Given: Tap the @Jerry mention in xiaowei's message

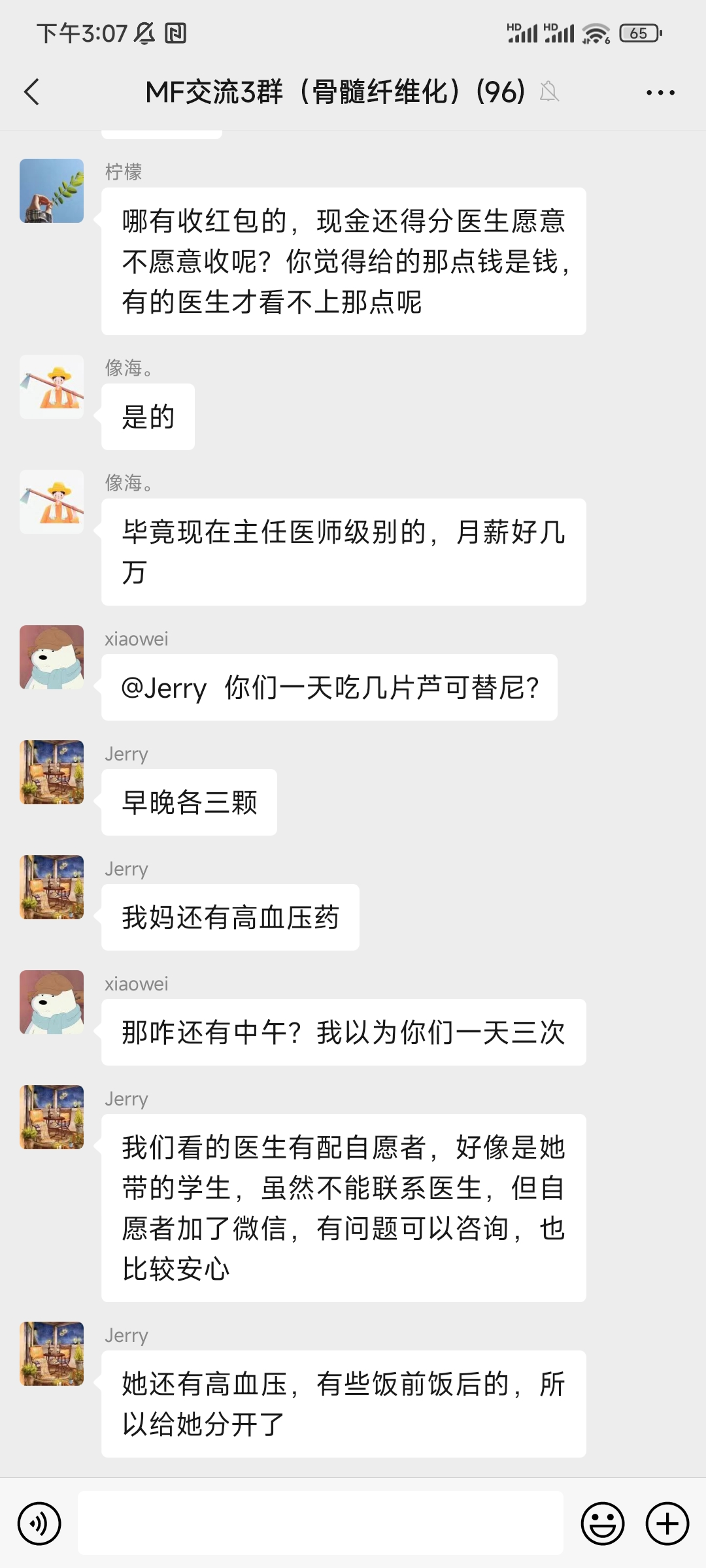Looking at the screenshot, I should 161,687.
